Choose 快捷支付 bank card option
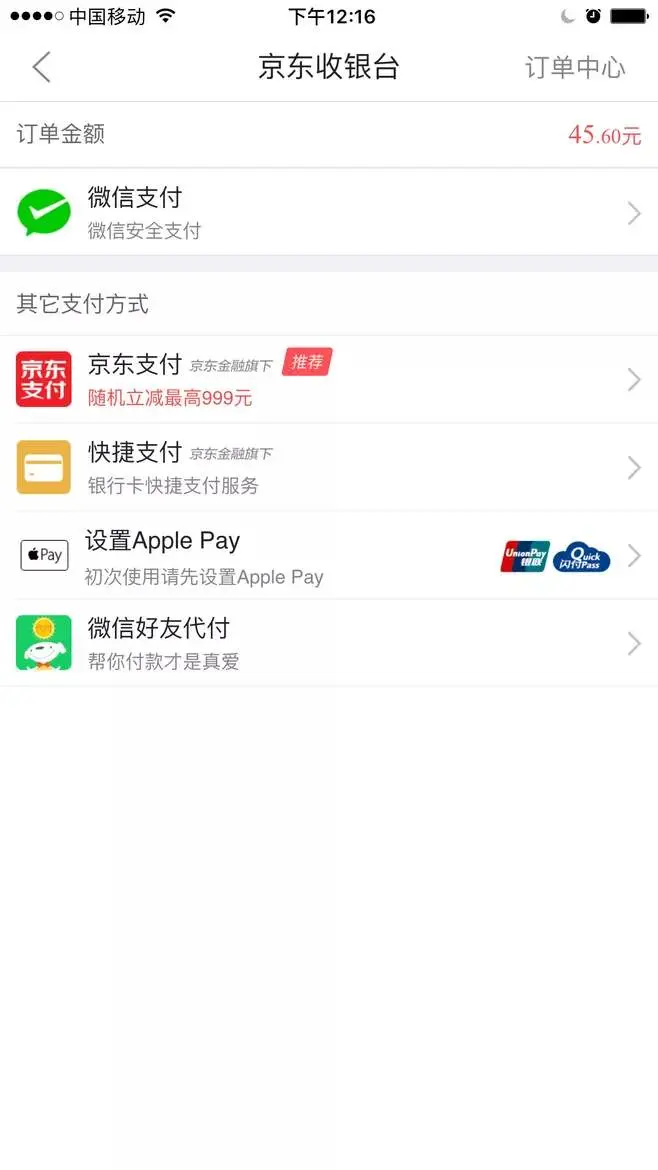Image resolution: width=658 pixels, height=1170 pixels. click(x=329, y=467)
